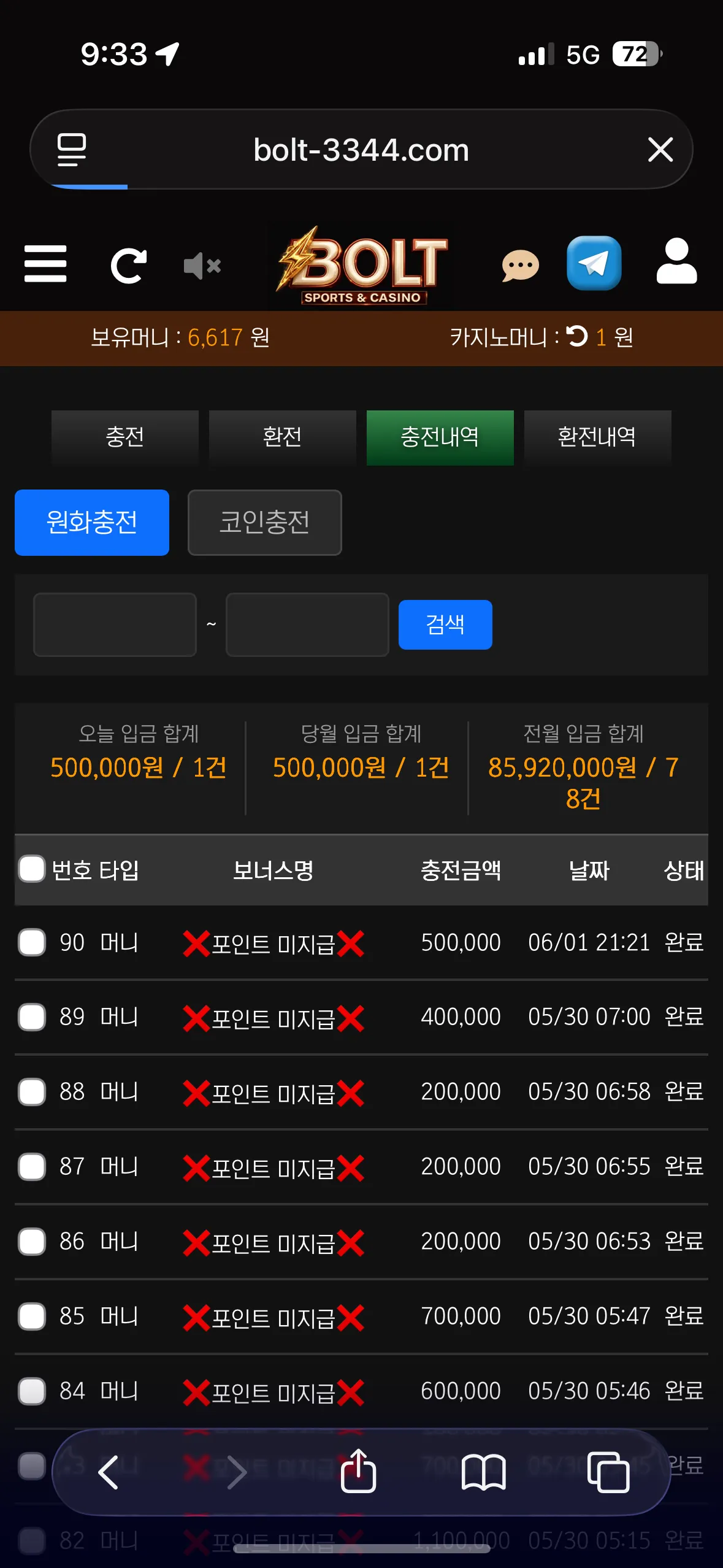The width and height of the screenshot is (723, 1568).
Task: Check the select-all checkbox in the header
Action: click(x=32, y=869)
